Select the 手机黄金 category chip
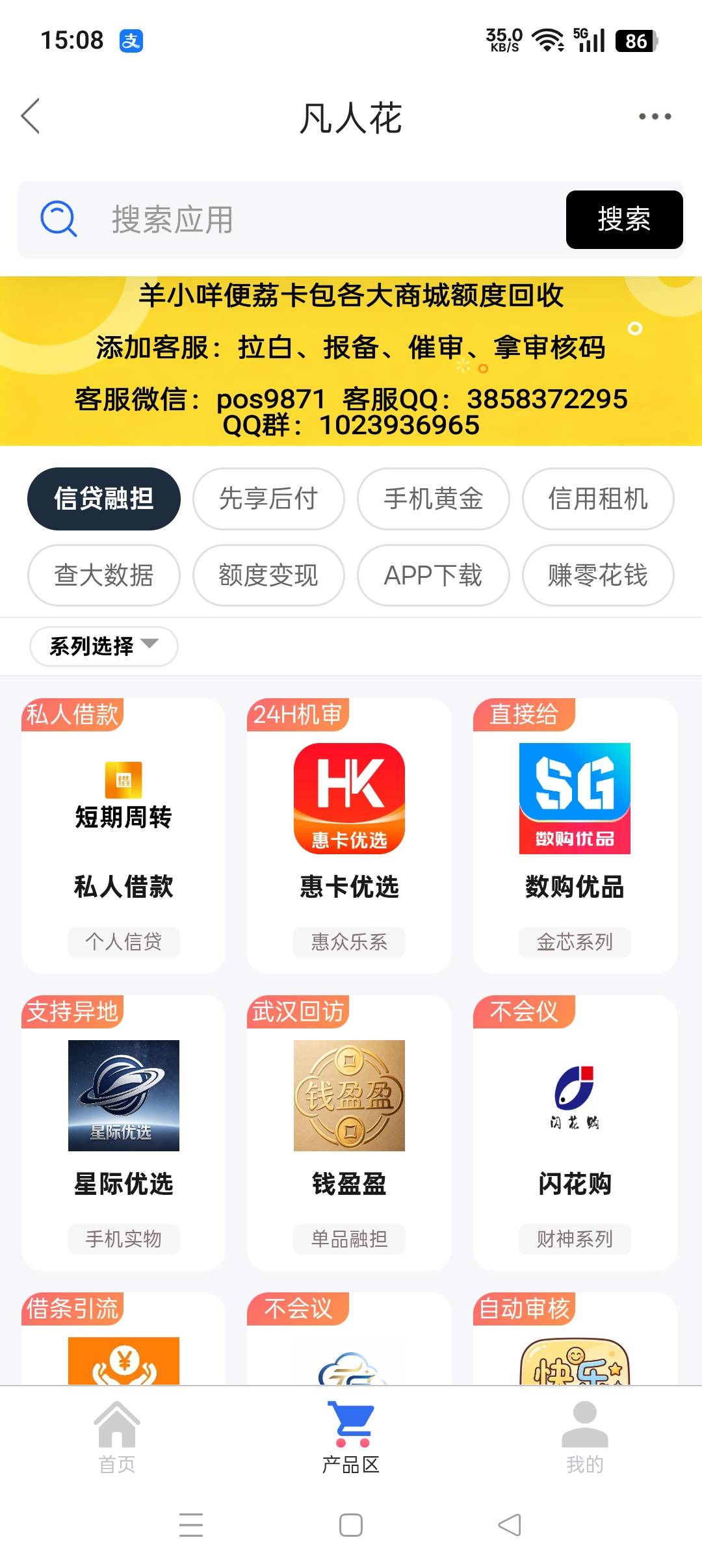The height and width of the screenshot is (1568, 702). 433,499
